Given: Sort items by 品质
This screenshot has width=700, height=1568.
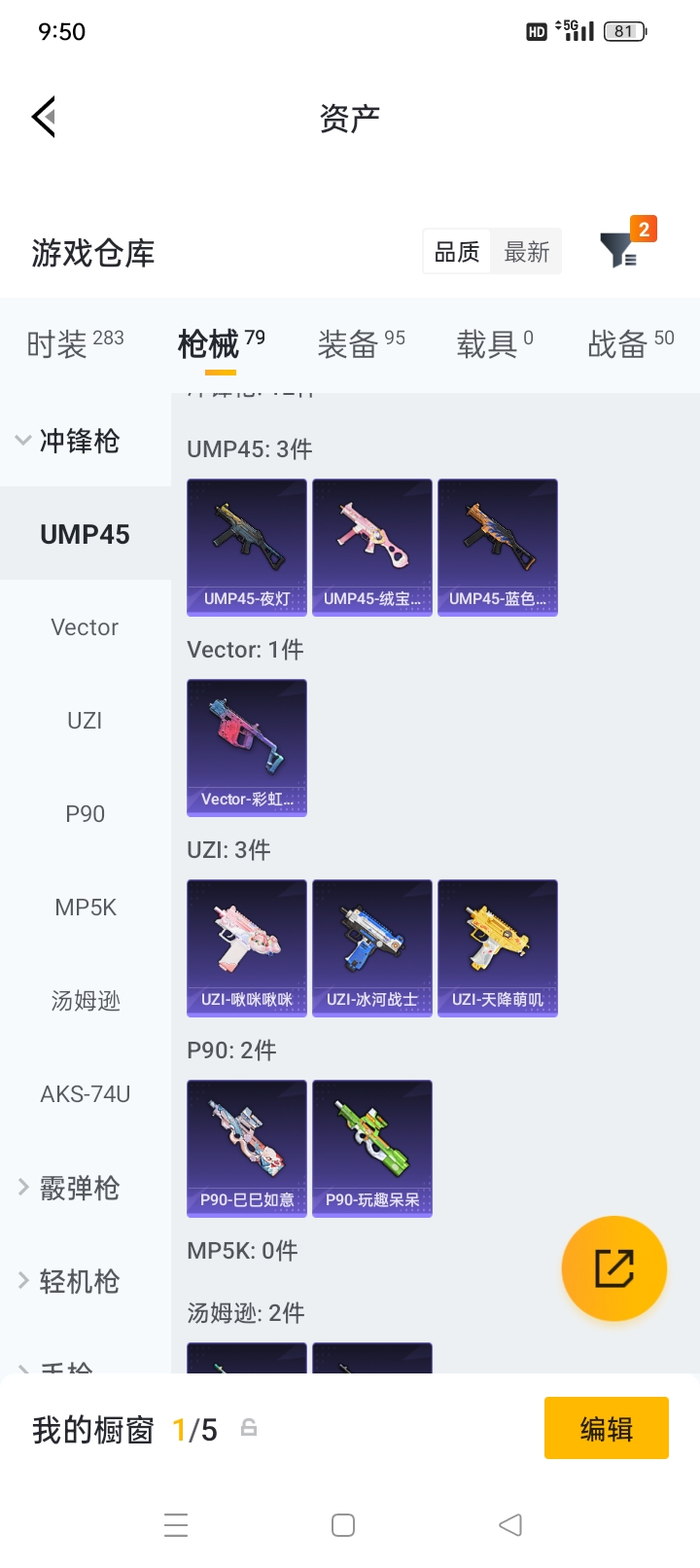Looking at the screenshot, I should pyautogui.click(x=457, y=253).
